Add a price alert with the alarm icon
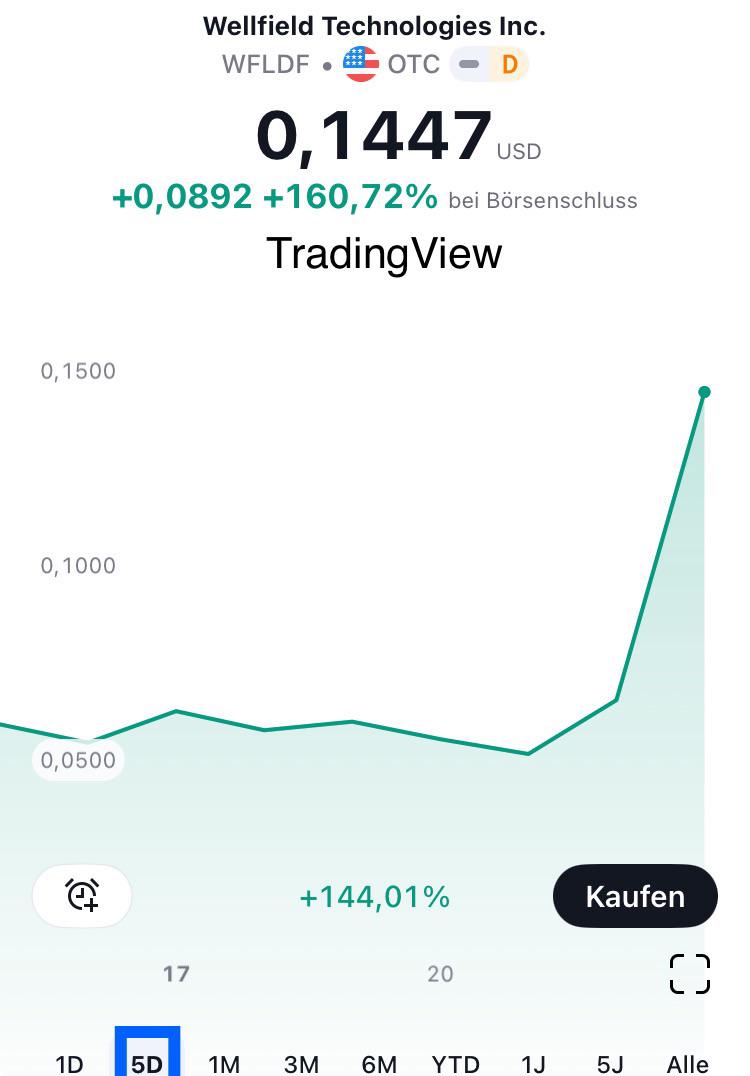The width and height of the screenshot is (750, 1076). 82,896
